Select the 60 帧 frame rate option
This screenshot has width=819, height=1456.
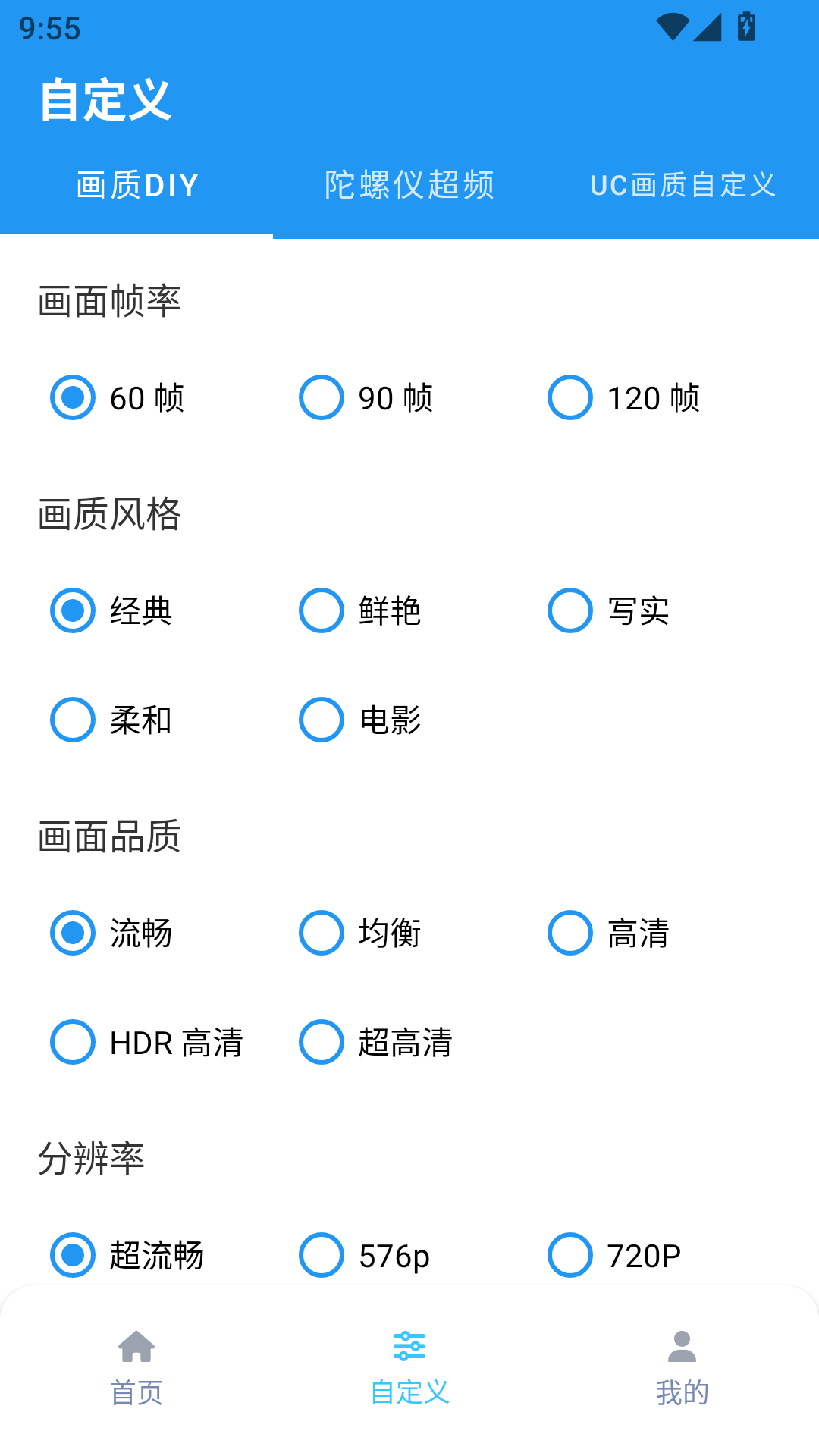[x=72, y=397]
